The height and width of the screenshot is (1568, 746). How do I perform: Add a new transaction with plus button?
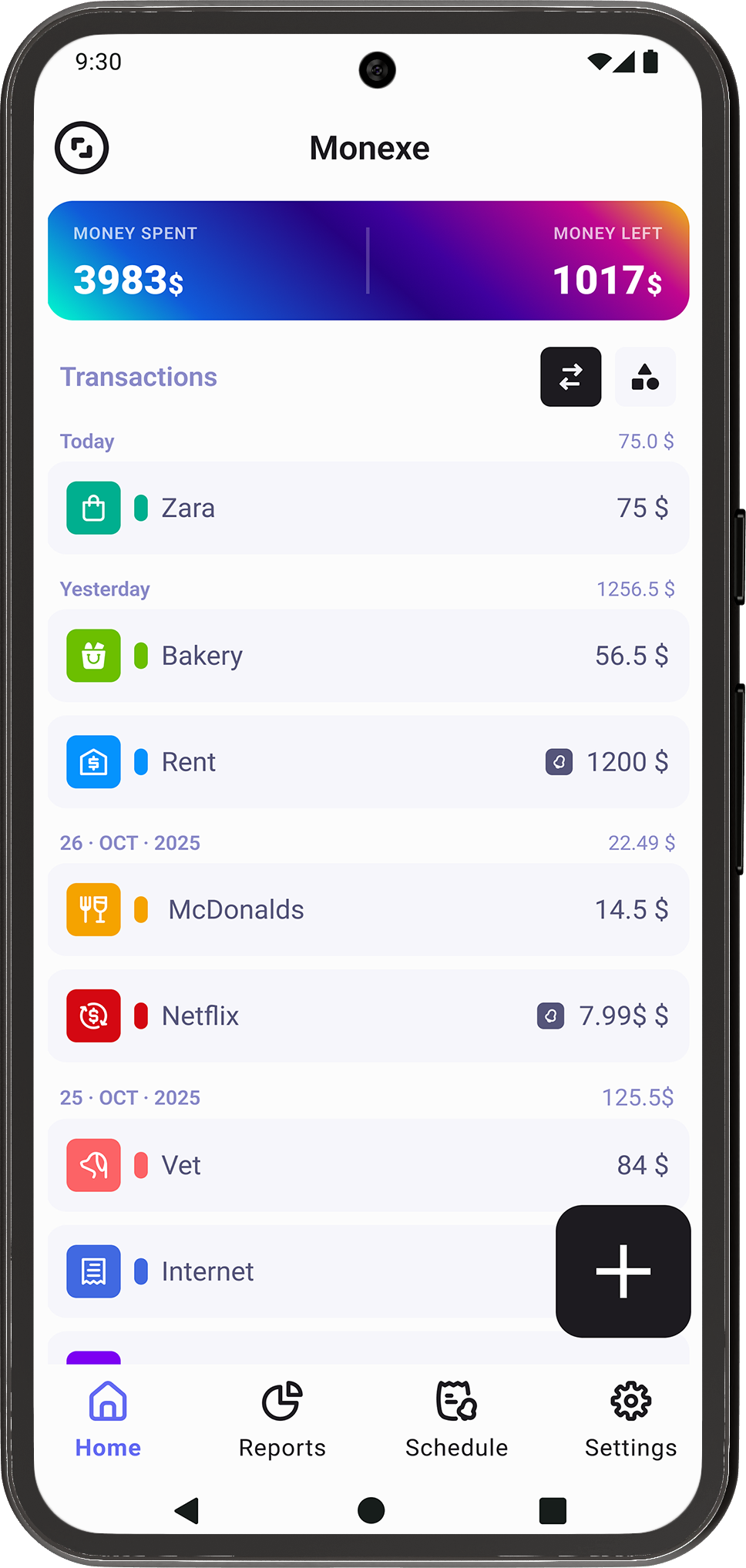coord(623,1271)
